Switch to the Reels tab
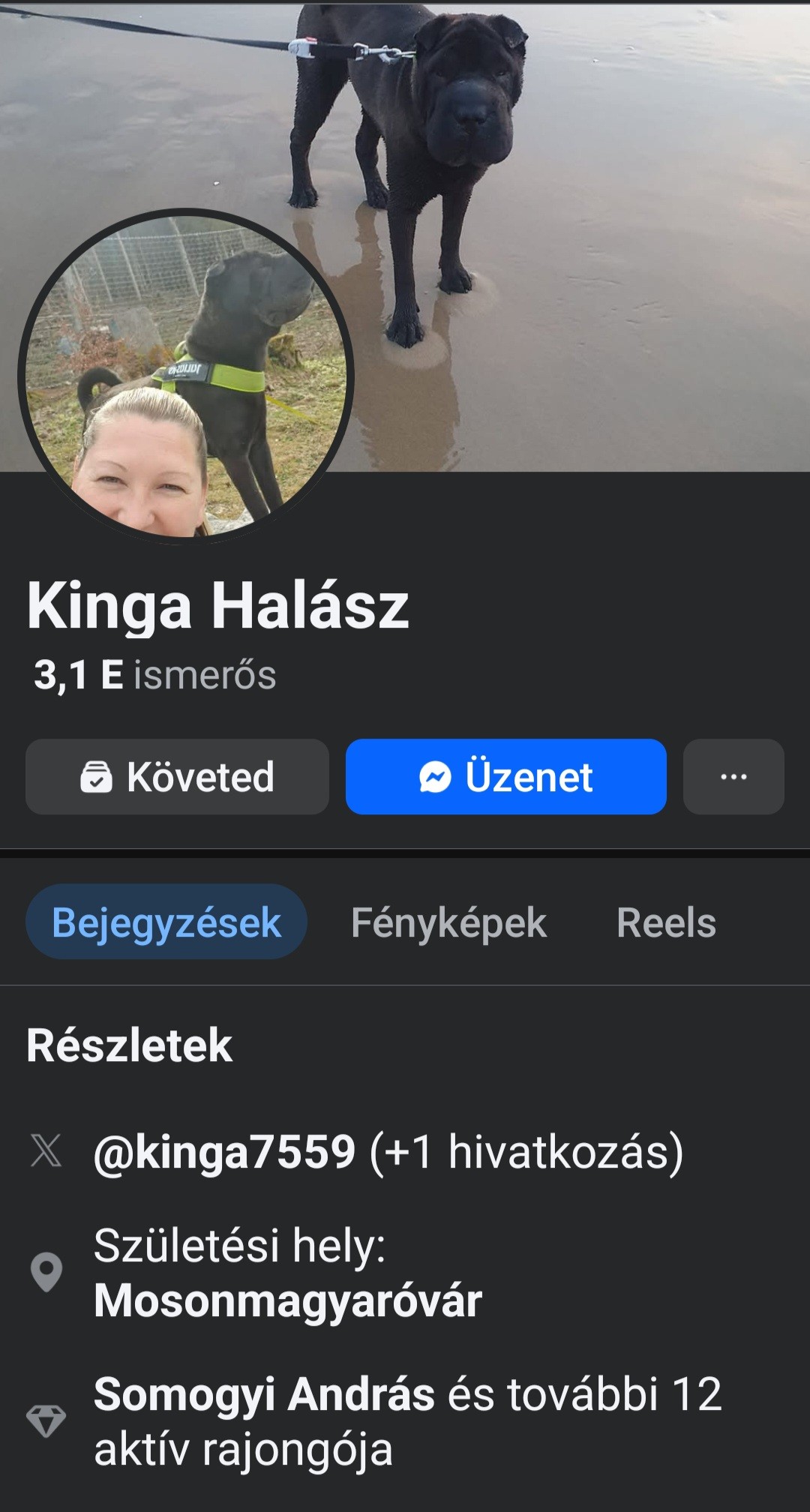The height and width of the screenshot is (1512, 810). pos(666,922)
